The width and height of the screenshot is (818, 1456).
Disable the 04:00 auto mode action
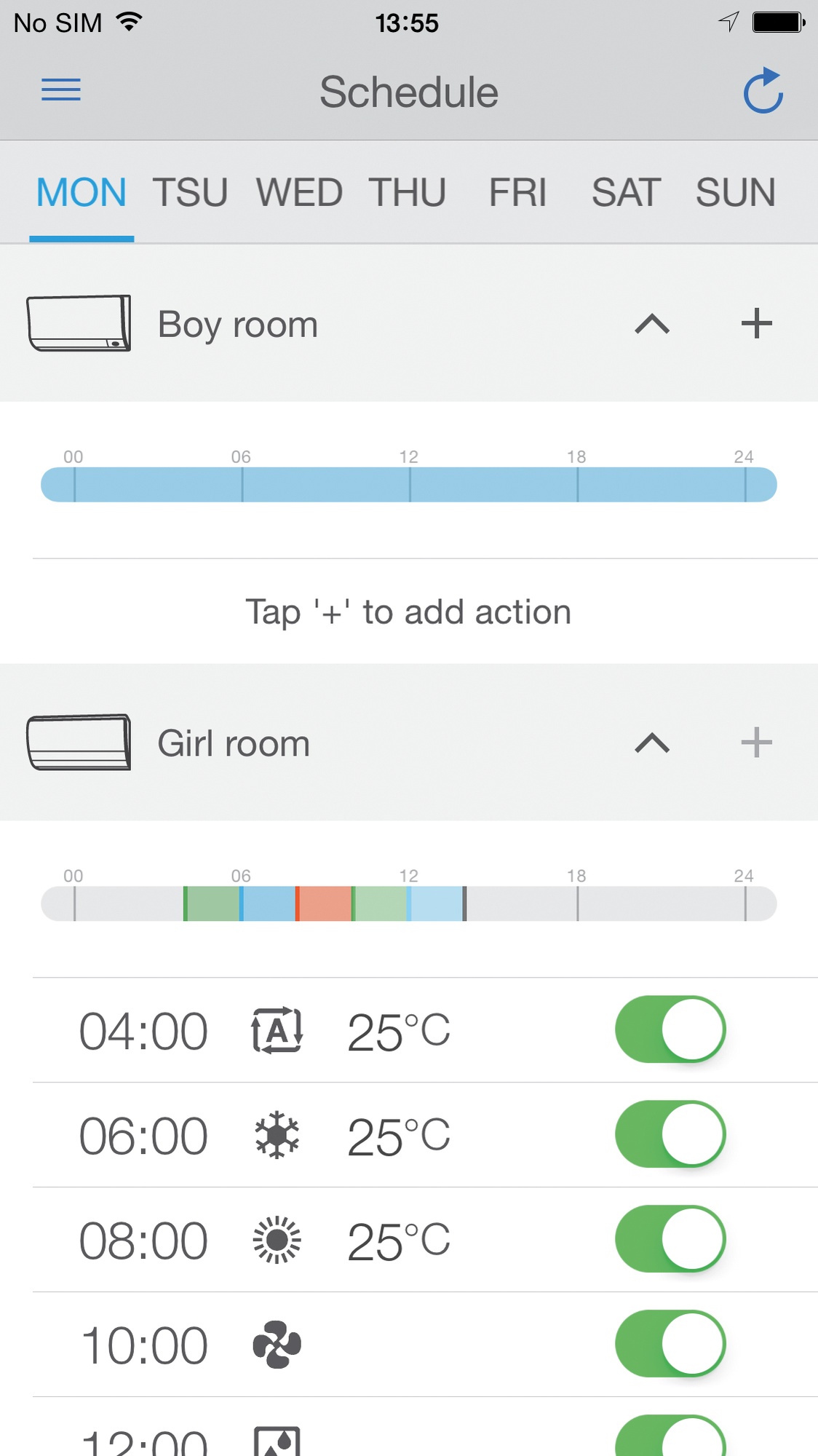[x=670, y=1029]
